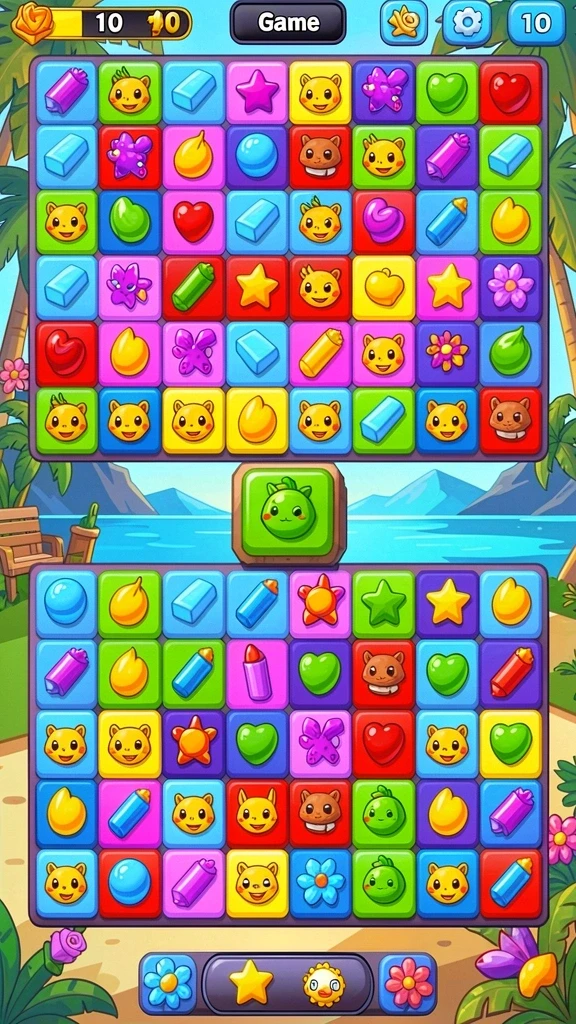The width and height of the screenshot is (576, 1024).
Task: Select the chick booster in bottom bar
Action: [x=324, y=984]
